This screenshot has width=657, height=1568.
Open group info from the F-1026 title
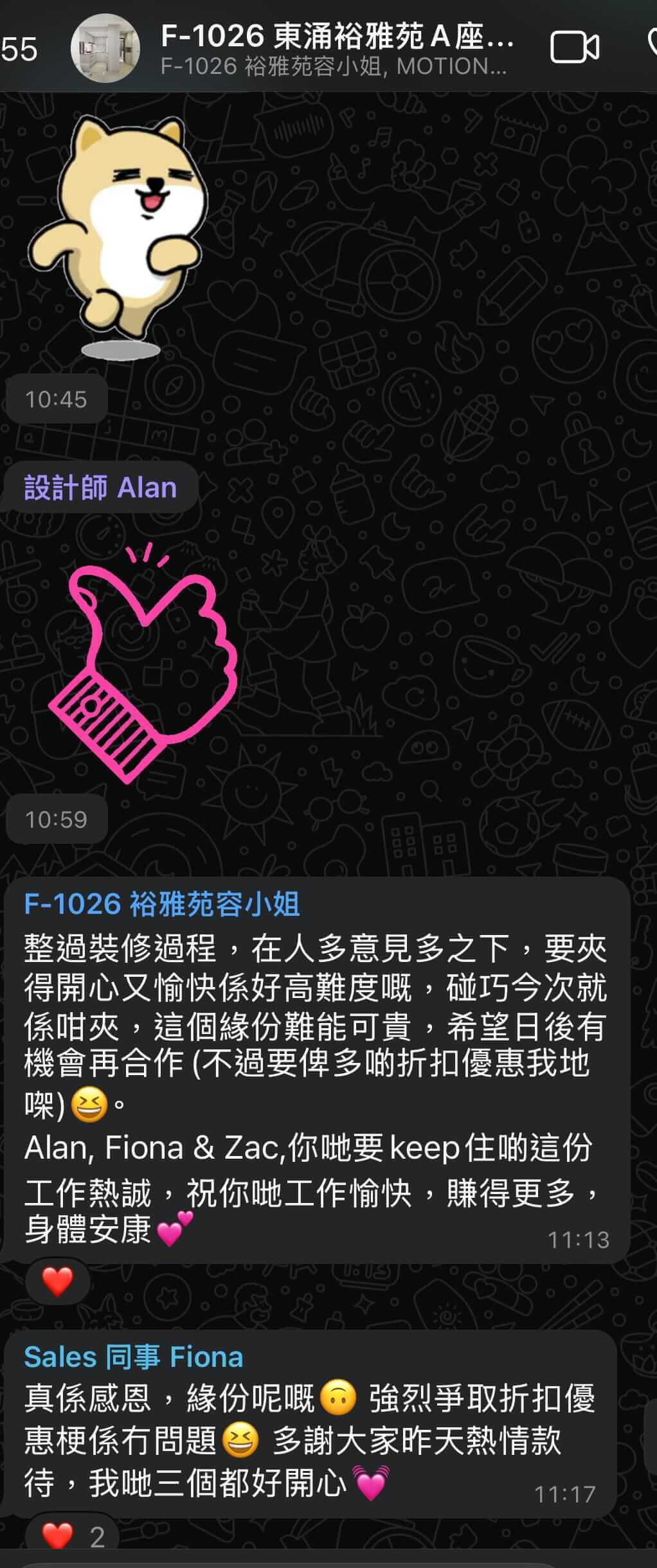tap(336, 37)
